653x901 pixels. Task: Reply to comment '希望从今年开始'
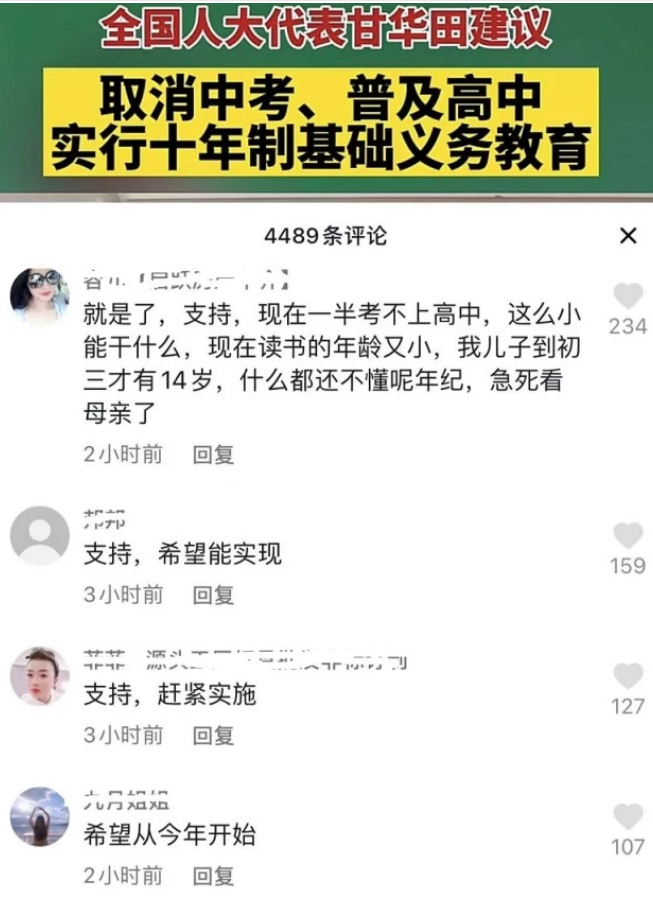coord(213,876)
